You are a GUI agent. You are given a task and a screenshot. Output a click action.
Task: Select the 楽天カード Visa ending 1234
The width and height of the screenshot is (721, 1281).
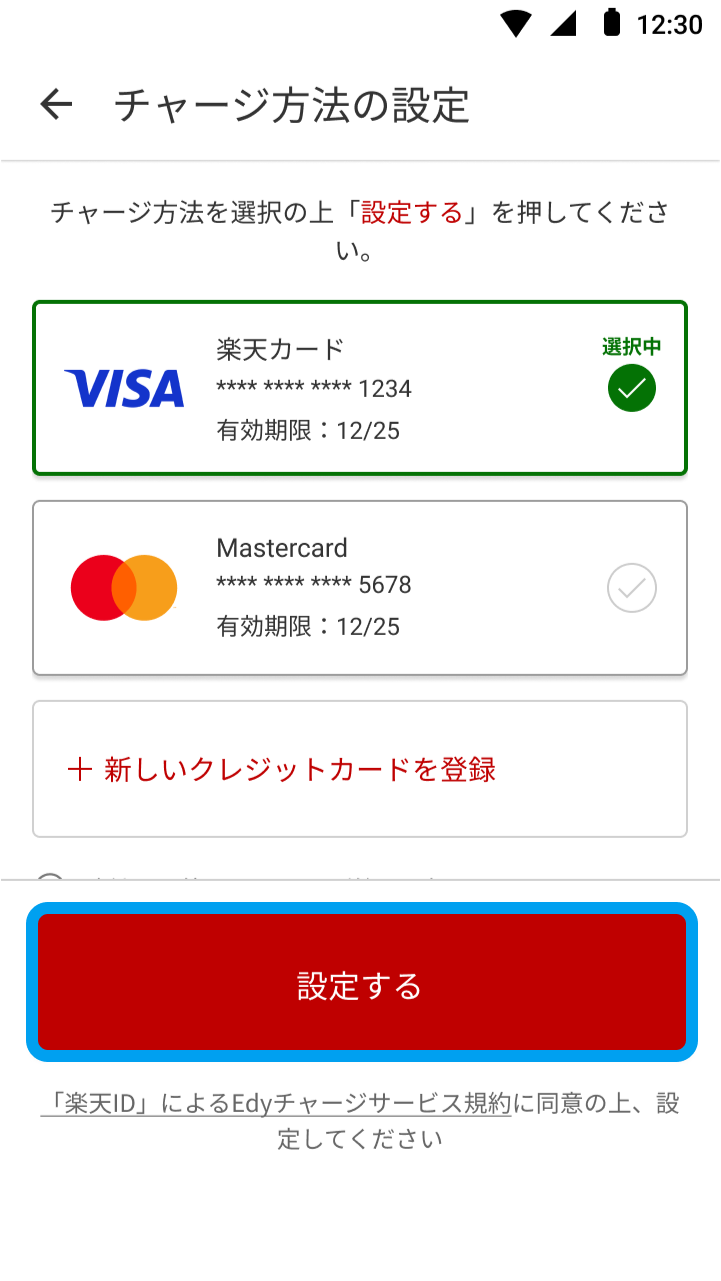click(360, 388)
